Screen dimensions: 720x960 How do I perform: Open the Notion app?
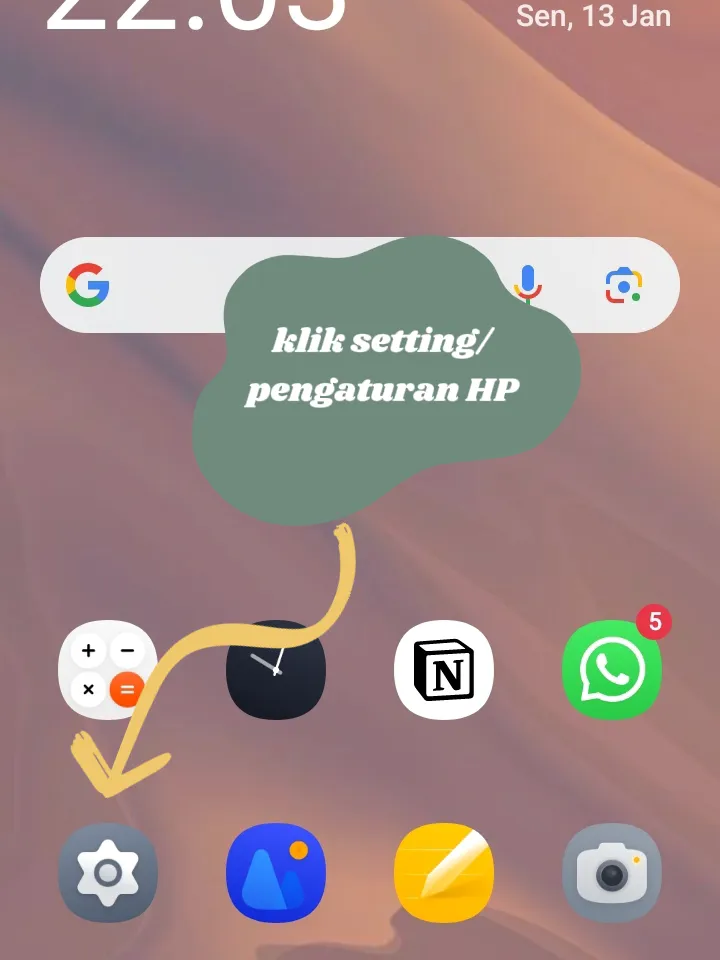444,670
